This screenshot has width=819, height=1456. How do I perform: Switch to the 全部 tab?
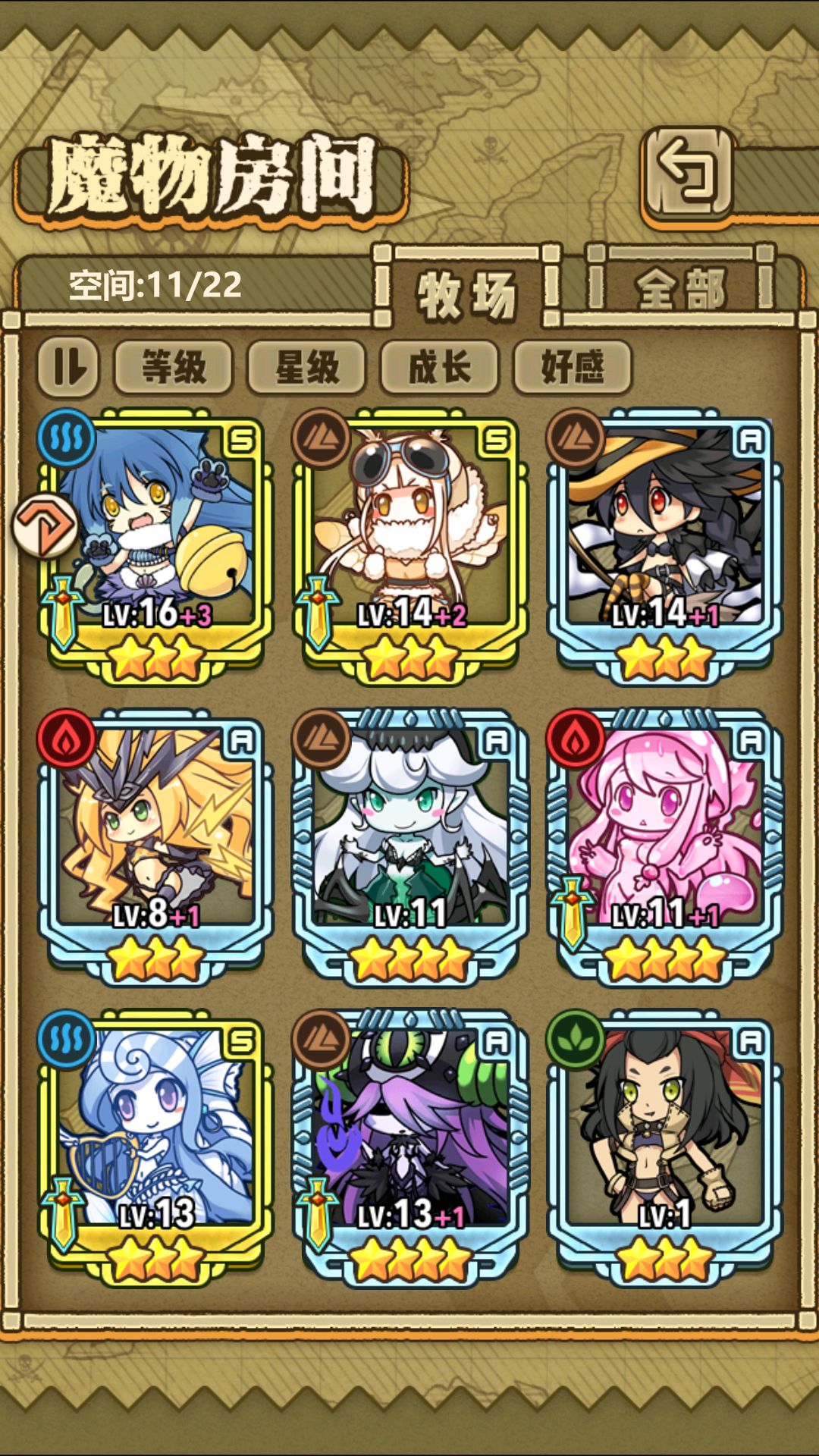(x=682, y=290)
